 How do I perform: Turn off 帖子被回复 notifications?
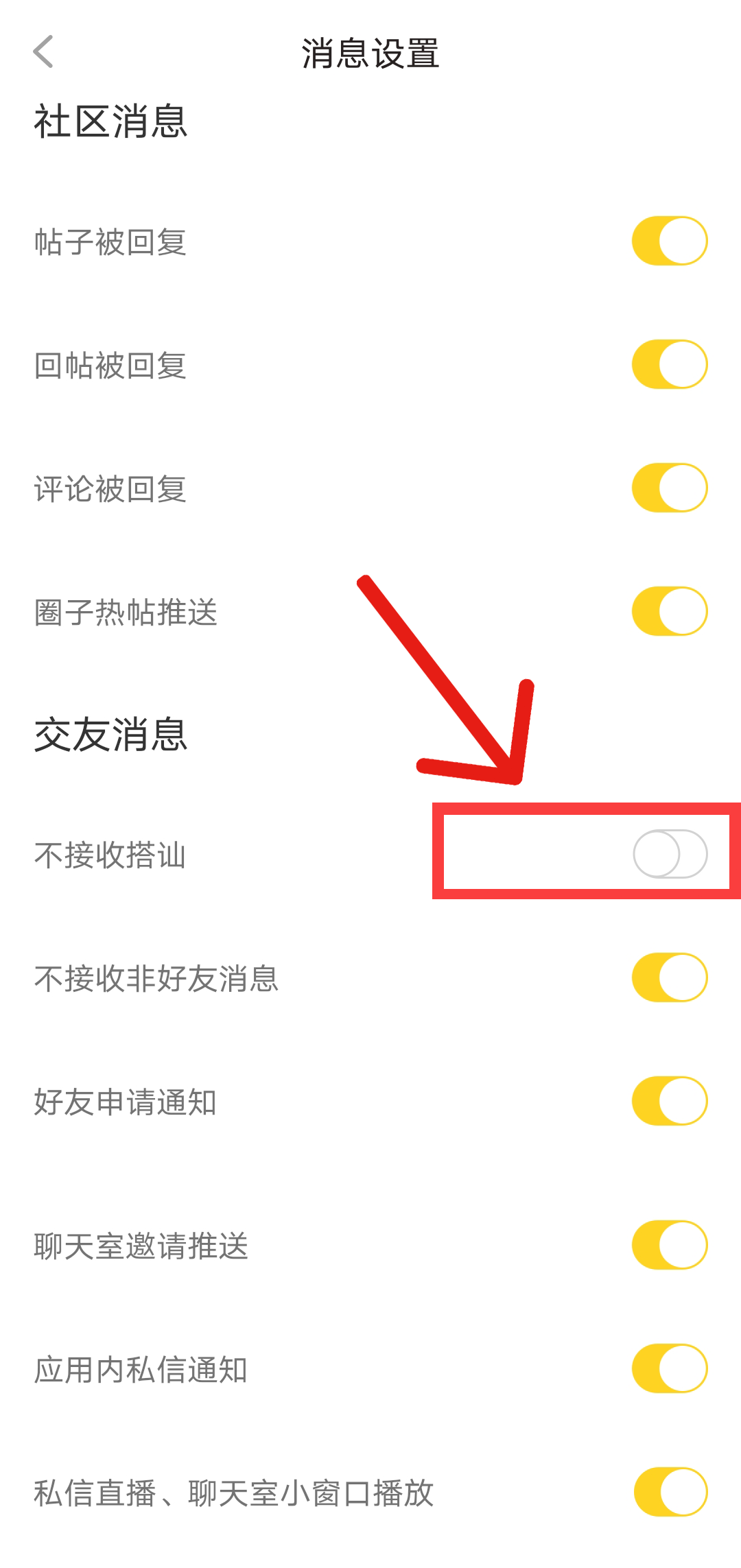[670, 241]
